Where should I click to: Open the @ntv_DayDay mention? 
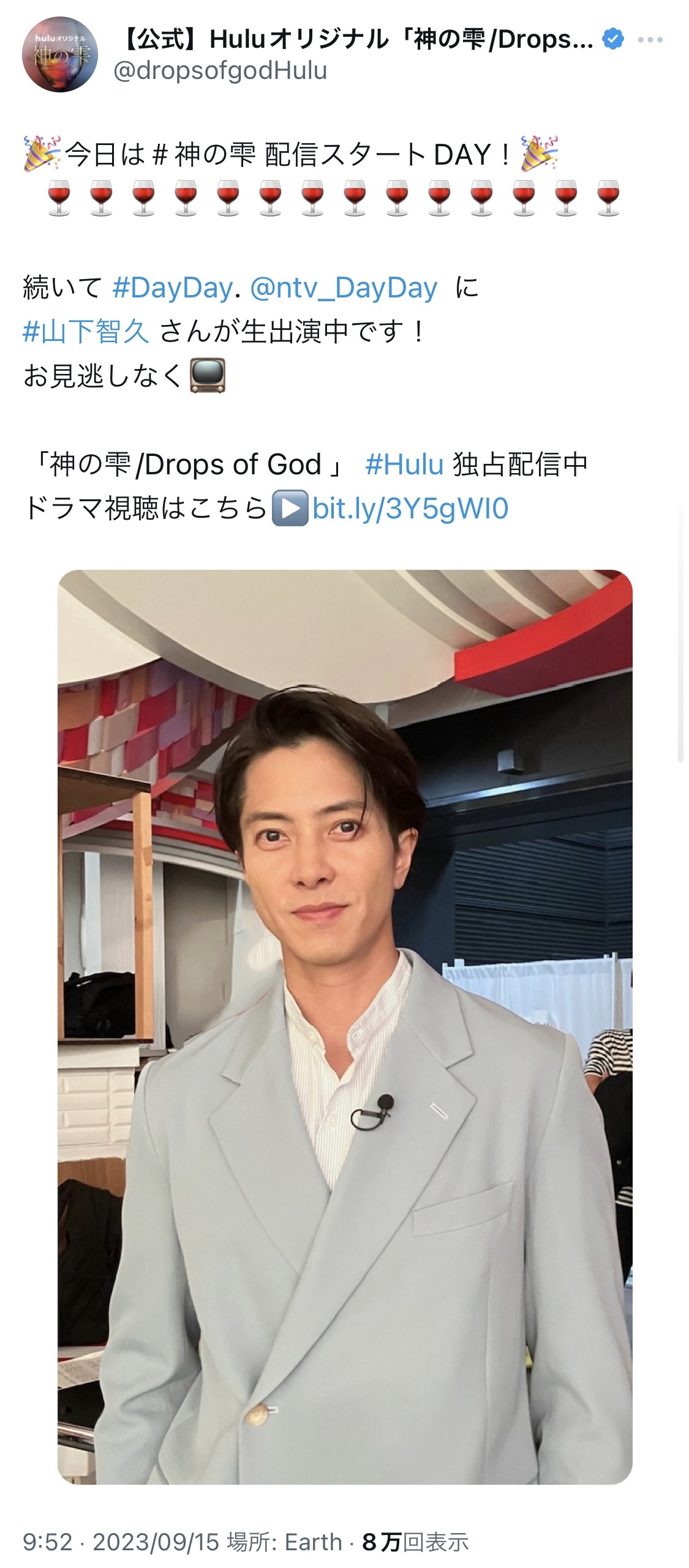coord(344,288)
